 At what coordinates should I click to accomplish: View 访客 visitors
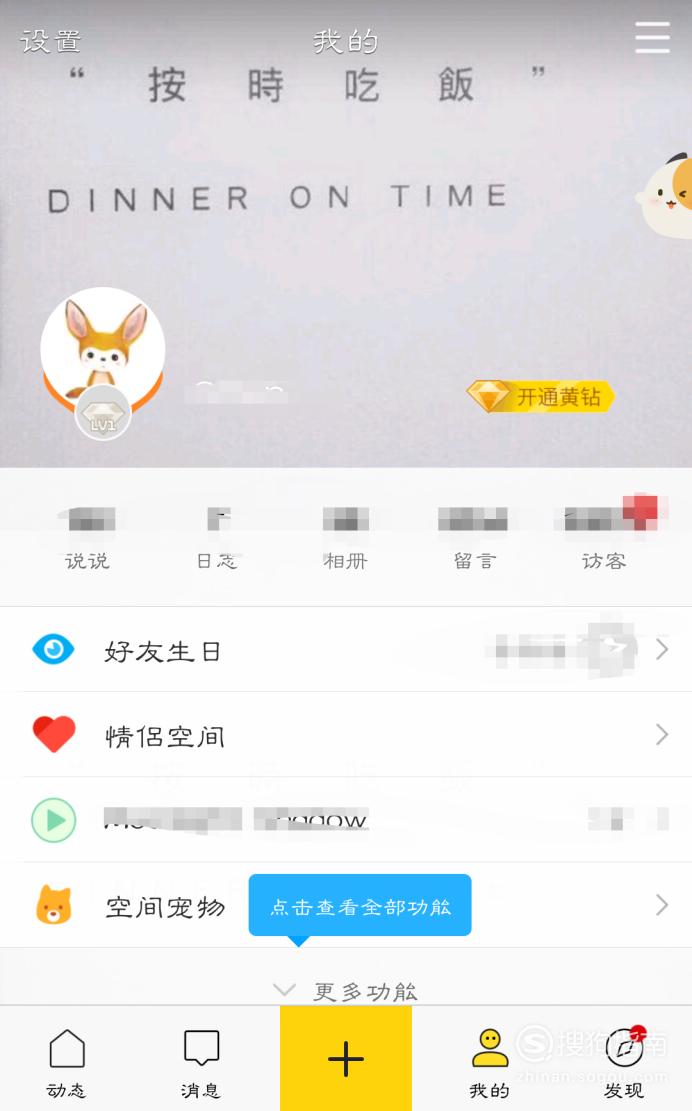[x=604, y=538]
